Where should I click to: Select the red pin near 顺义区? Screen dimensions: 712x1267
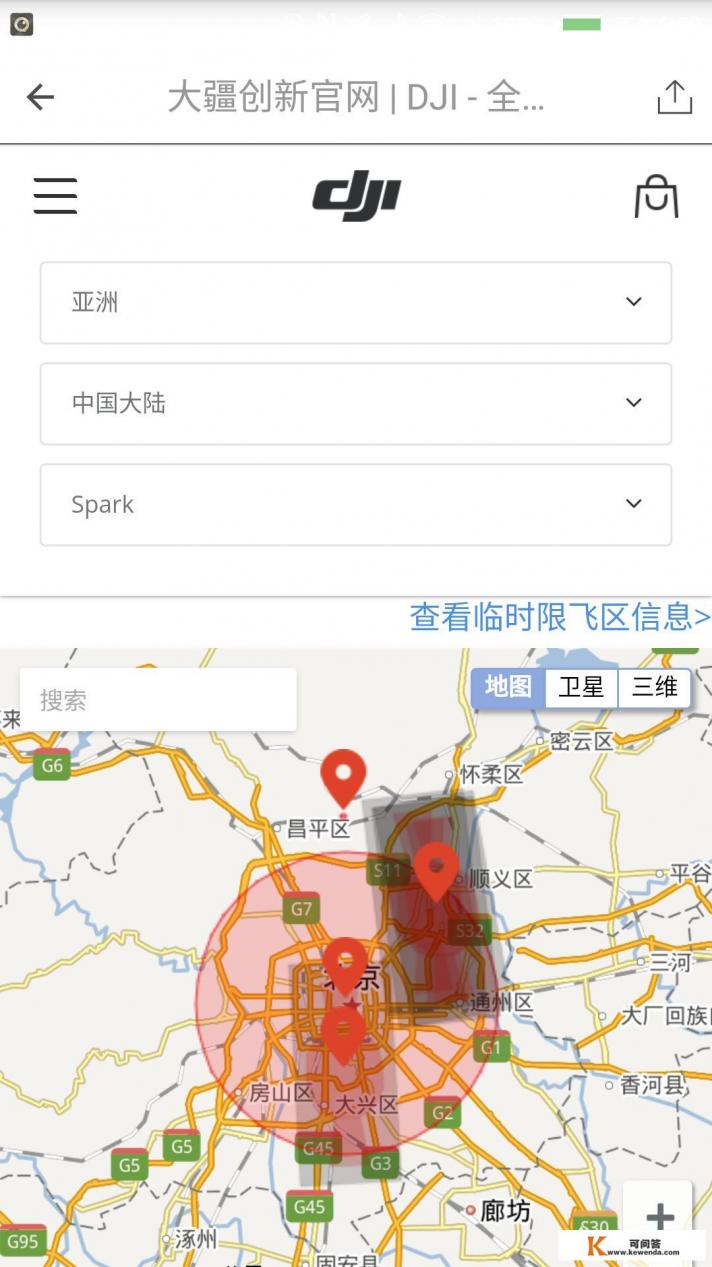point(436,868)
